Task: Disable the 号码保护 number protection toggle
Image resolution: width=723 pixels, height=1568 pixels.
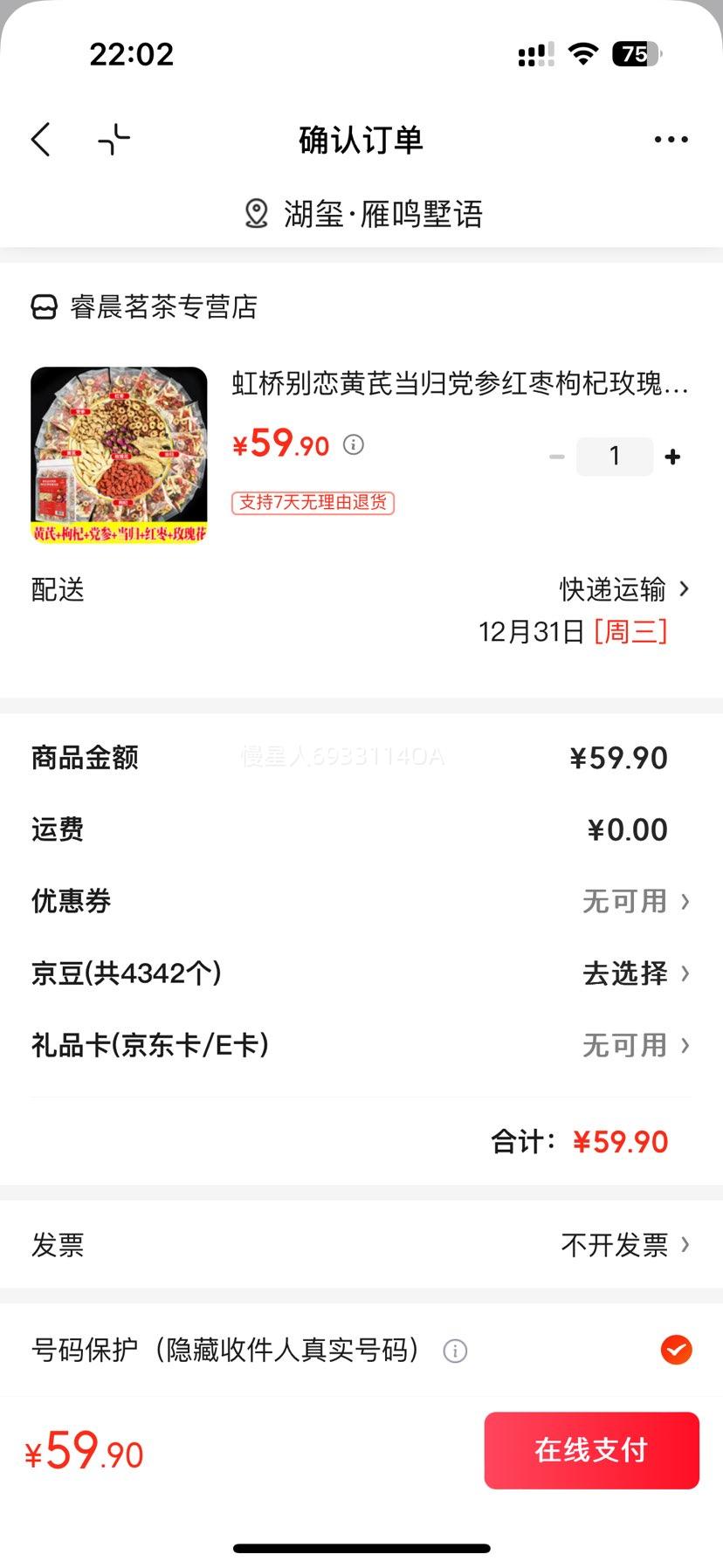Action: coord(675,1351)
